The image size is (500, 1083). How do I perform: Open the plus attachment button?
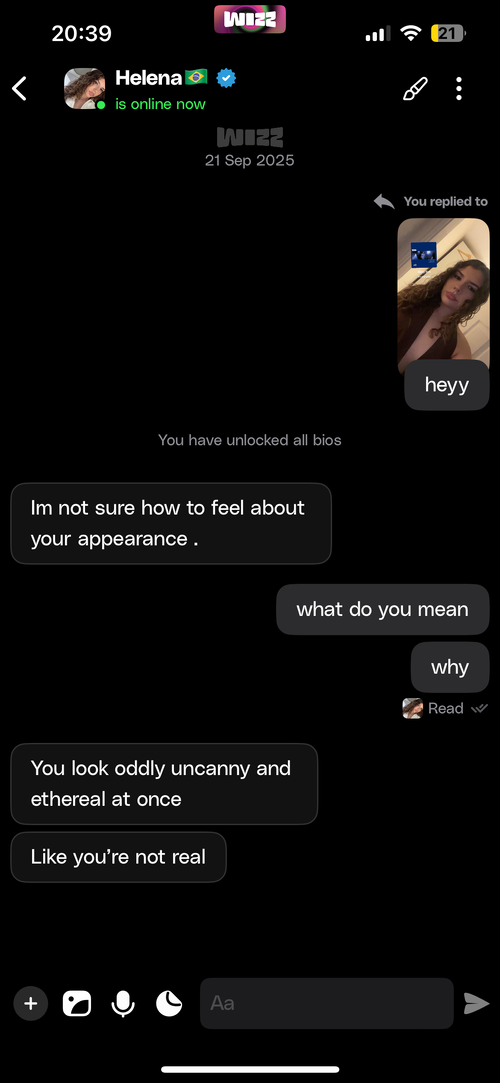tap(30, 1003)
